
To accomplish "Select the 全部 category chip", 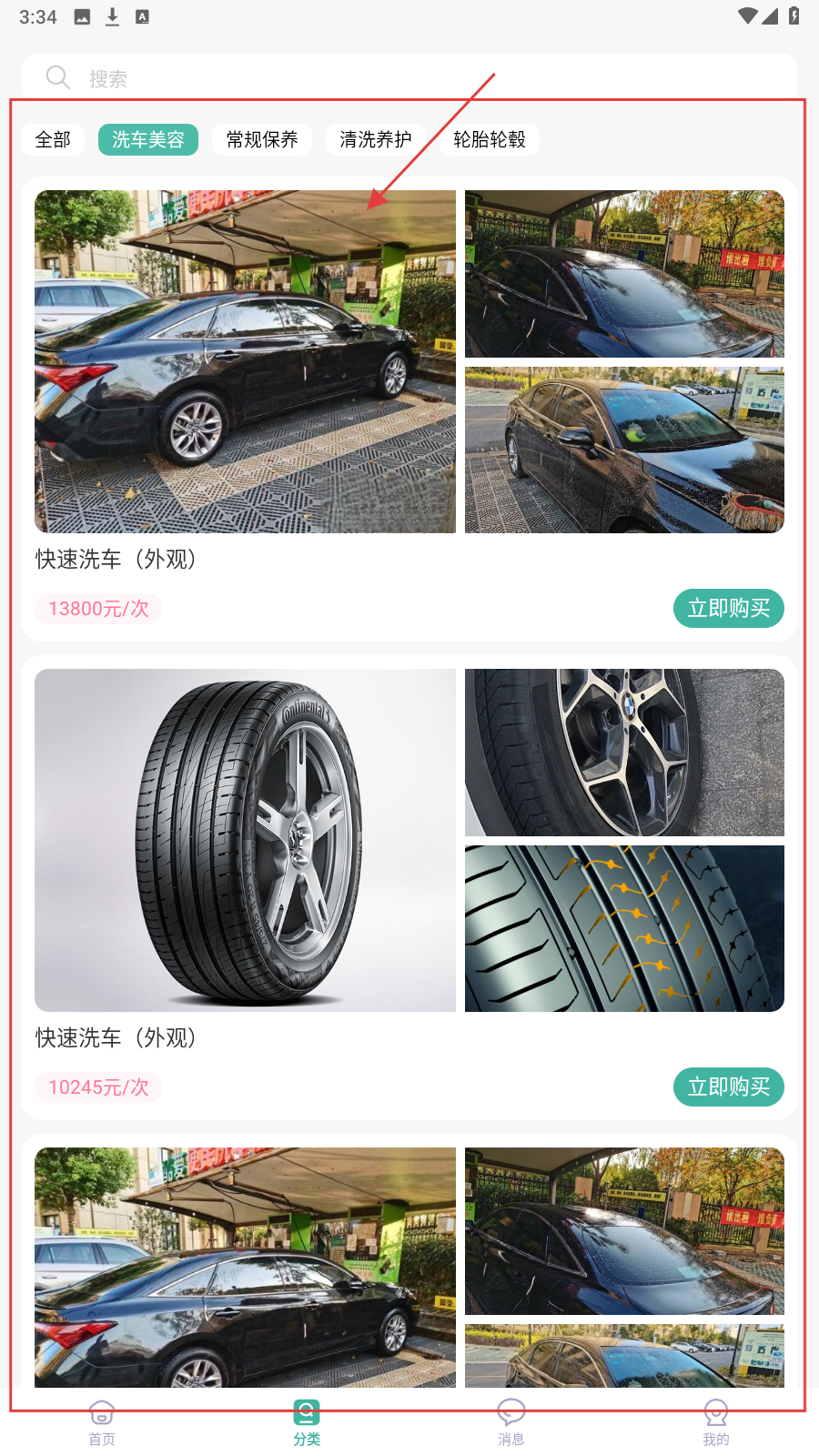I will [53, 139].
